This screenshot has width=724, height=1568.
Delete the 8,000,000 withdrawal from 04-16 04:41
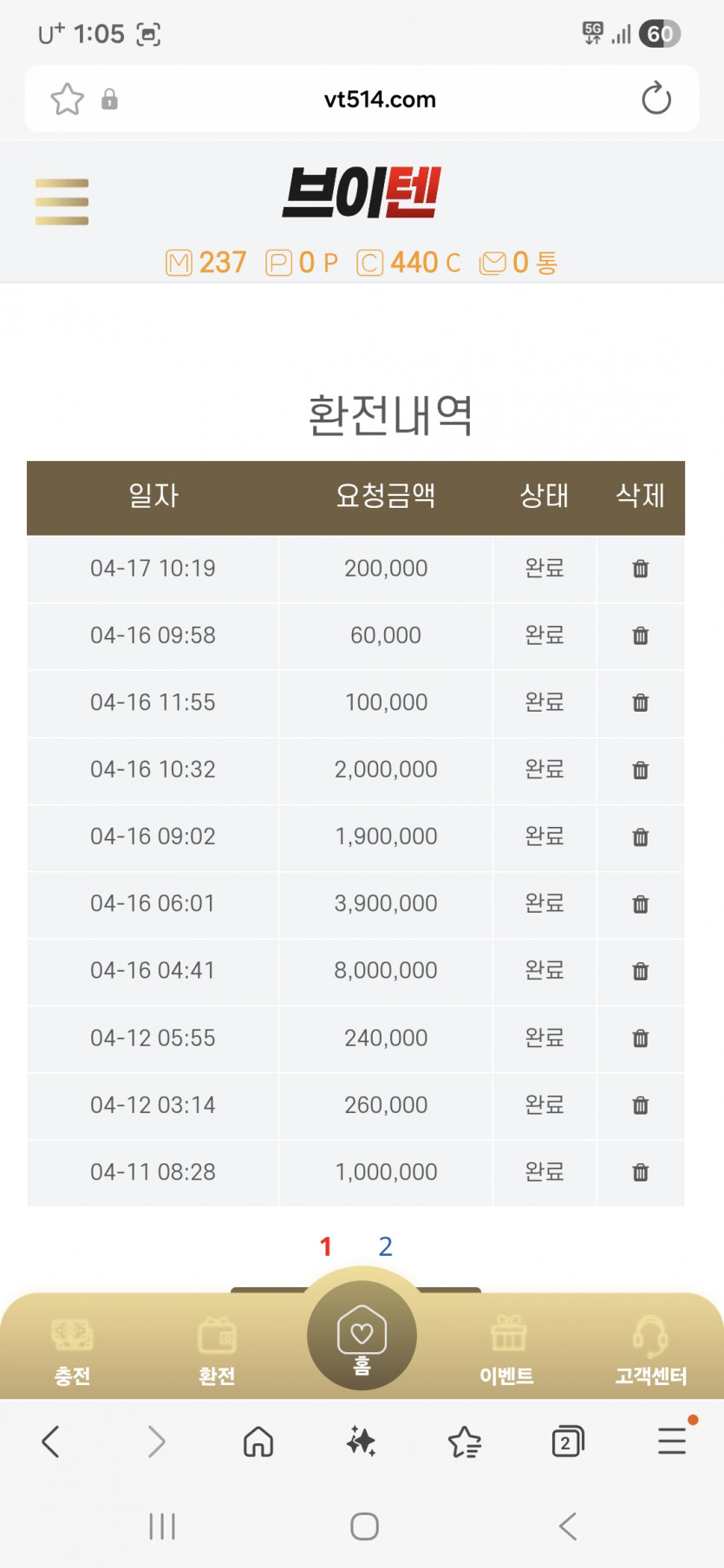(641, 971)
